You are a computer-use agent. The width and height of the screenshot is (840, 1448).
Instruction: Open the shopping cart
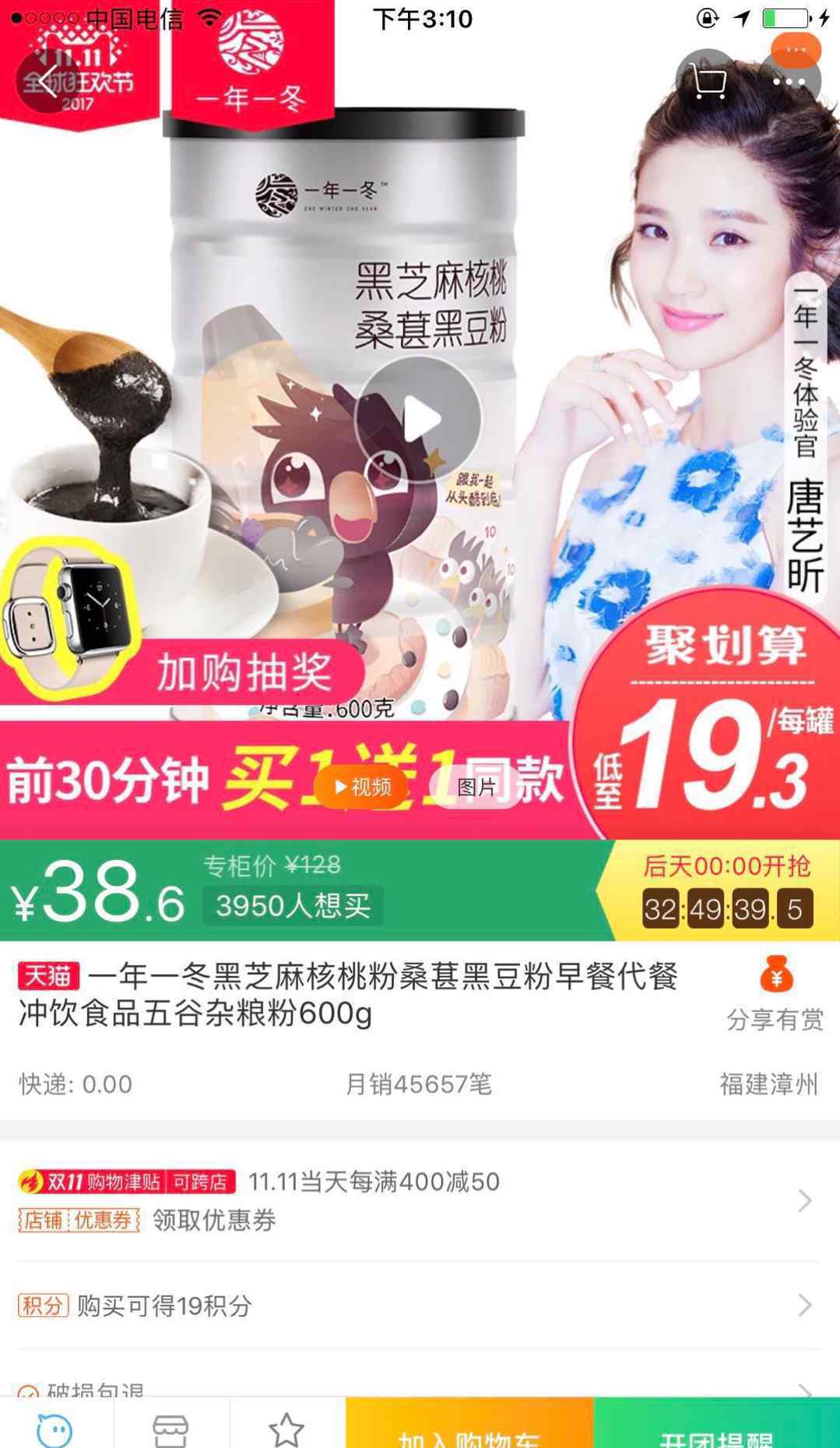(708, 81)
